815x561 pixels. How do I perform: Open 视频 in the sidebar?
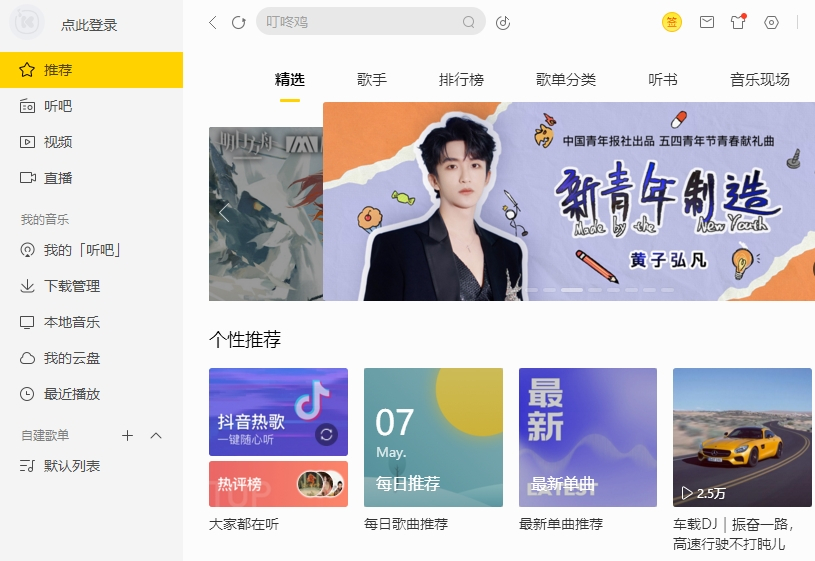[x=58, y=142]
